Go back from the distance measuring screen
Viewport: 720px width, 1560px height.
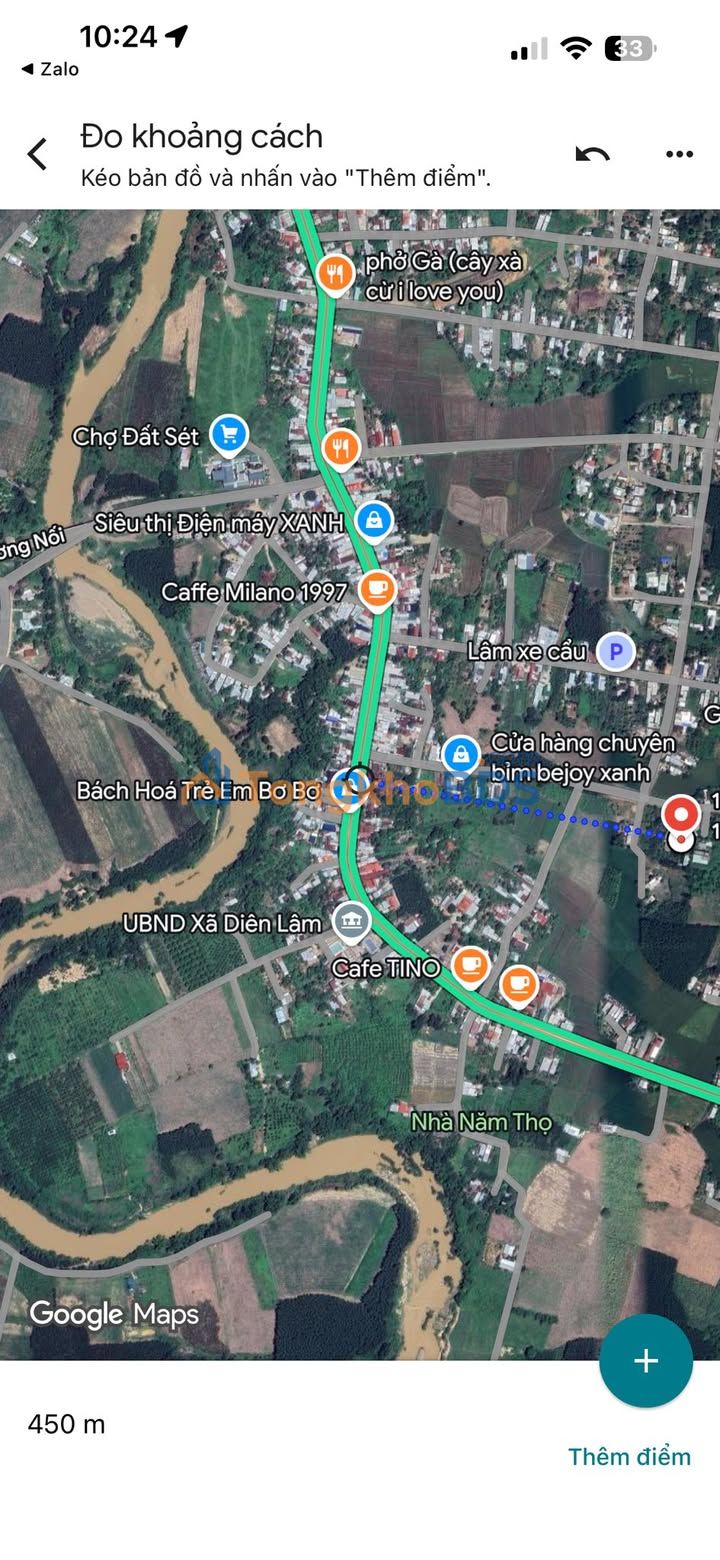(x=37, y=154)
